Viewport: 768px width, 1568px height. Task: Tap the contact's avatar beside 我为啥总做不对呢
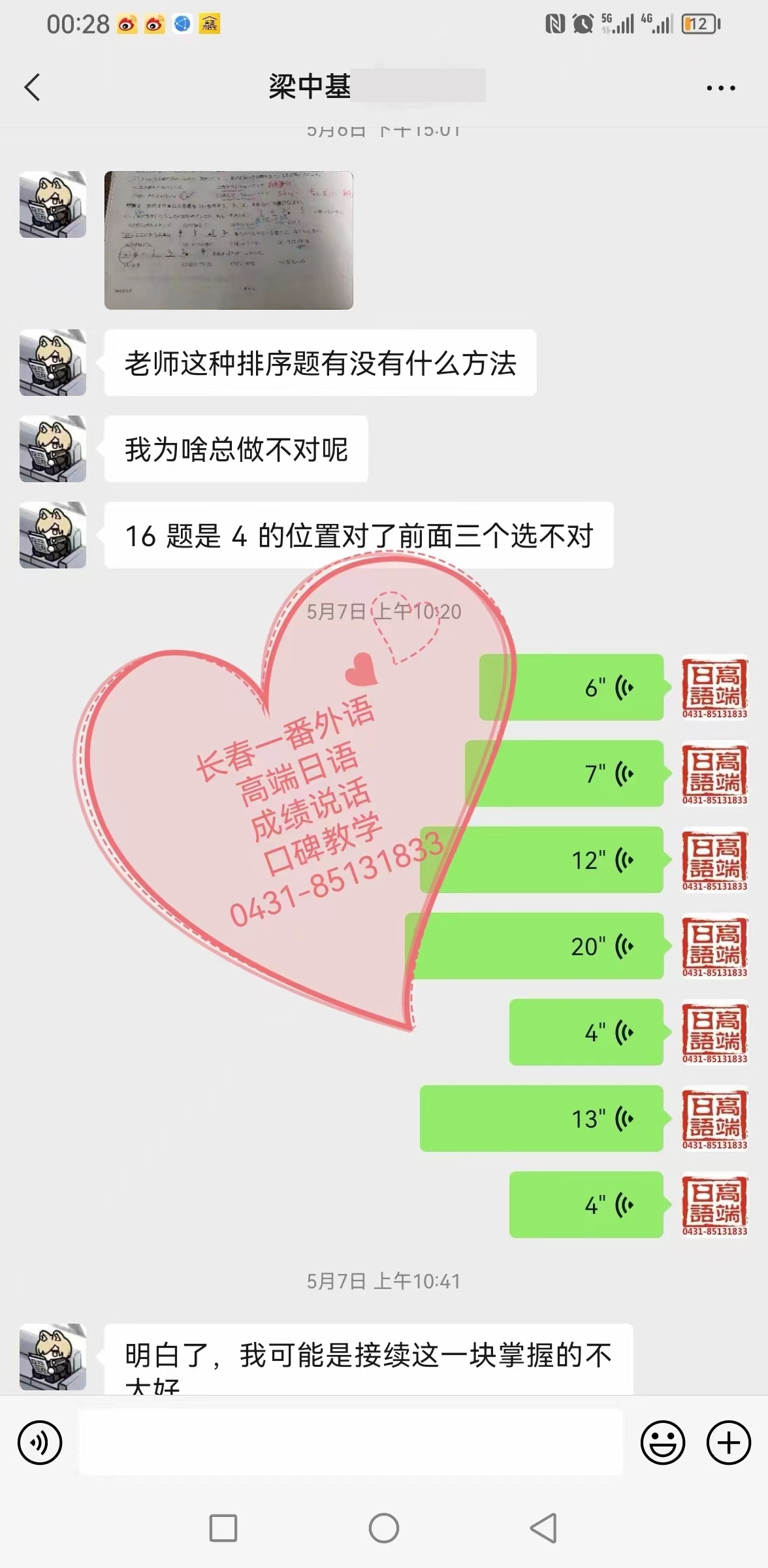point(53,449)
